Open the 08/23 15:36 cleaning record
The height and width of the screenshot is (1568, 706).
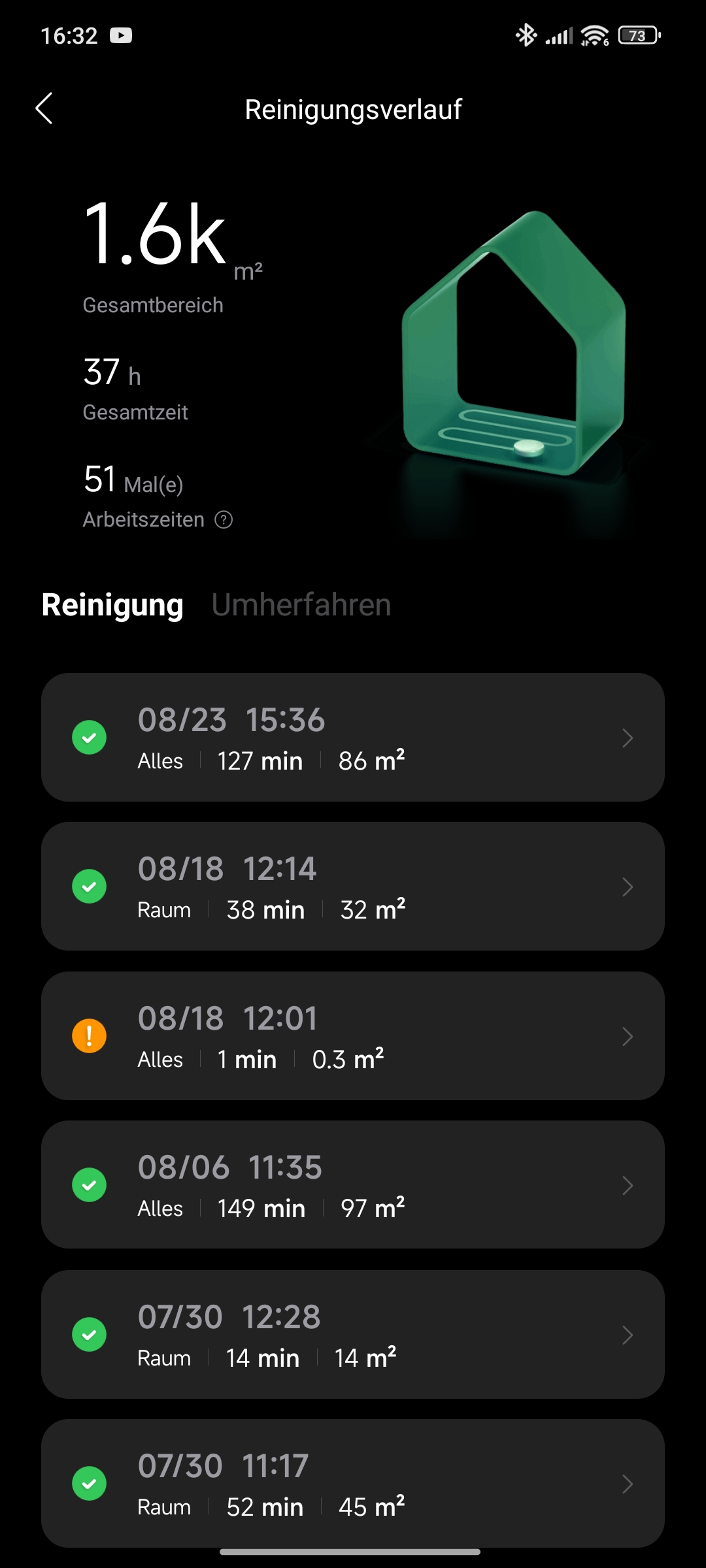(x=353, y=738)
